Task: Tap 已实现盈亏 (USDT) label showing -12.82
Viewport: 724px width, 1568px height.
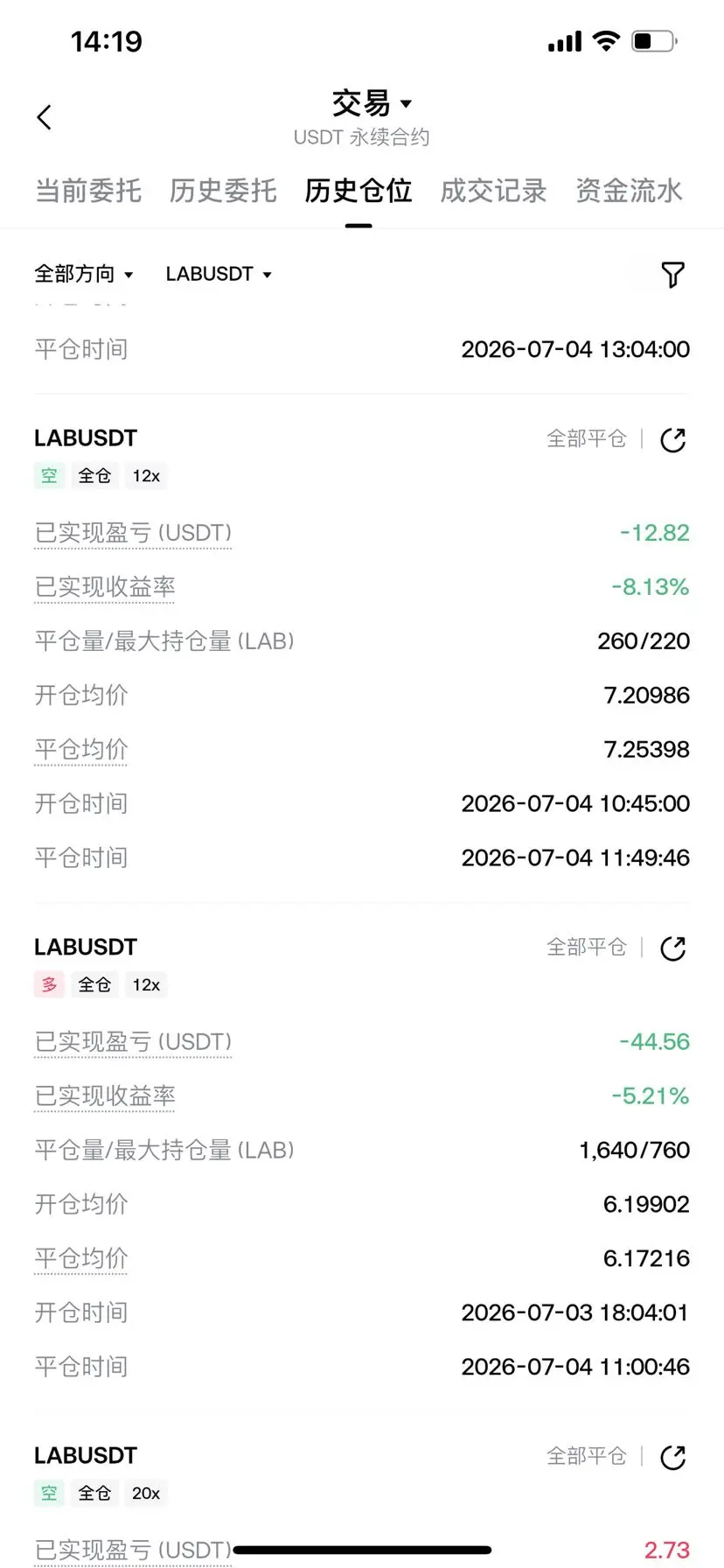Action: coord(133,533)
